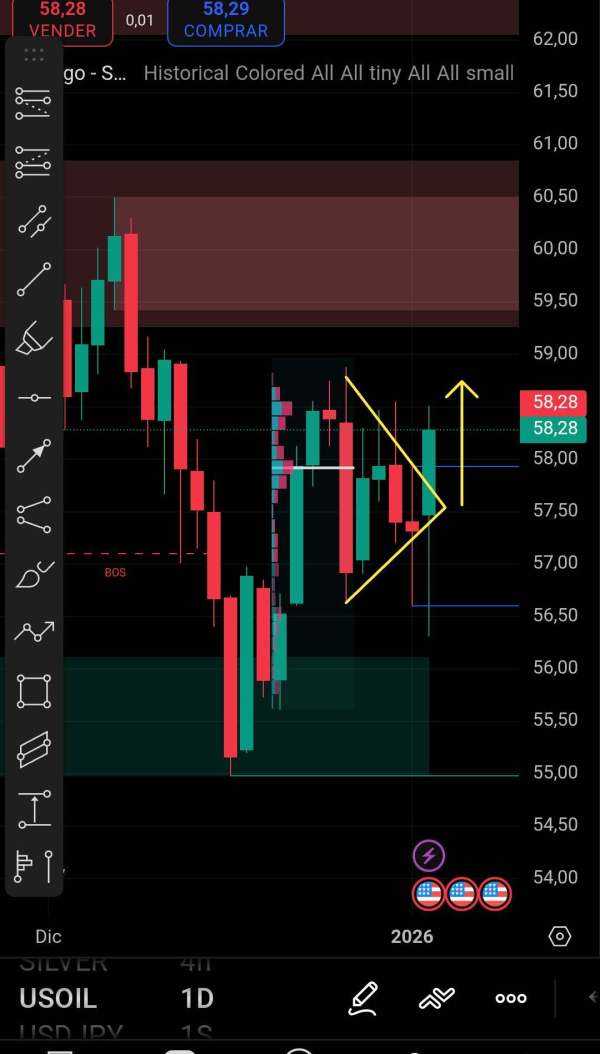Open the indicators menu
Viewport: 600px width, 1054px height.
437,998
